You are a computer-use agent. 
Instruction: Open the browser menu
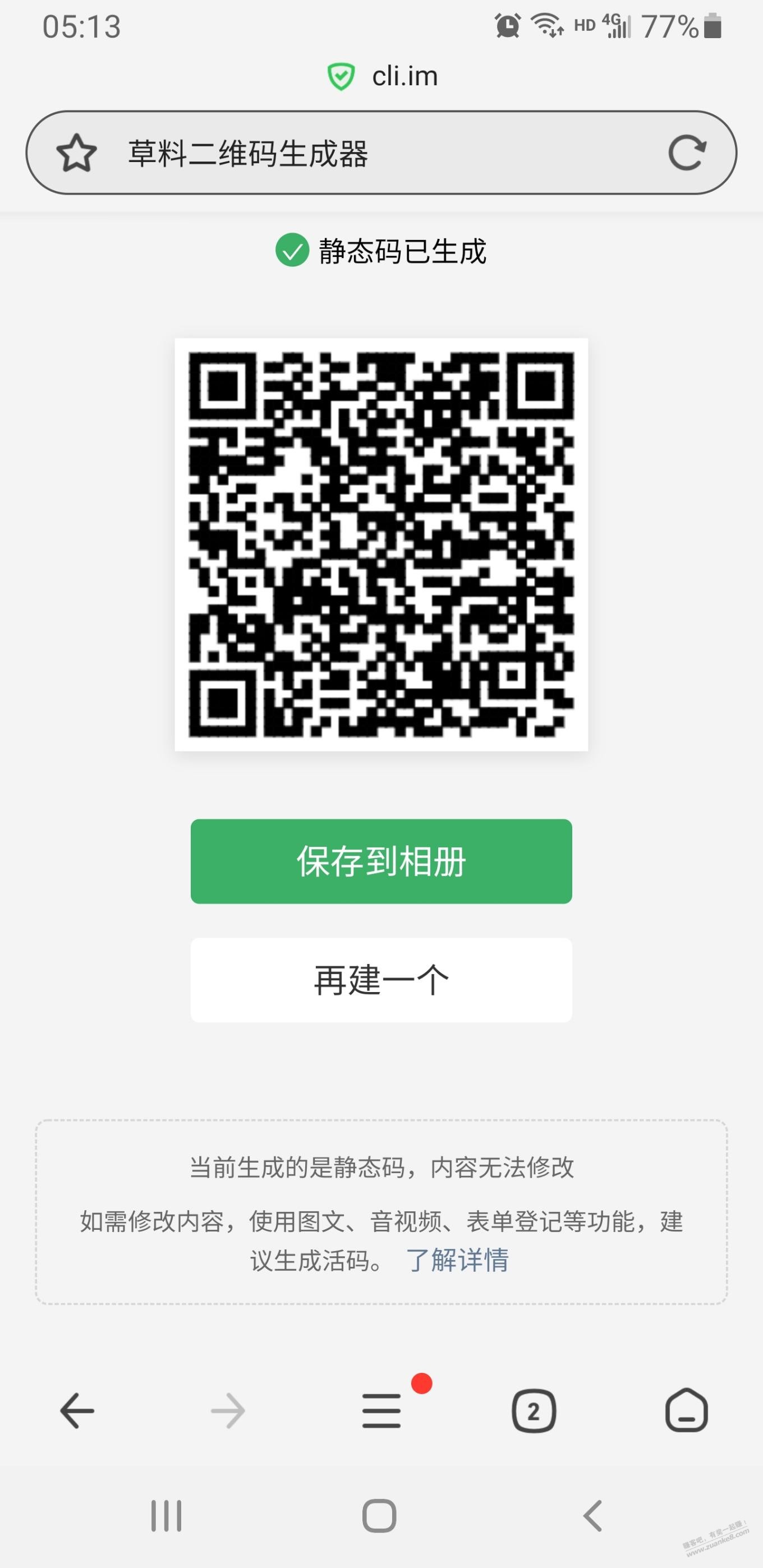(x=382, y=1411)
